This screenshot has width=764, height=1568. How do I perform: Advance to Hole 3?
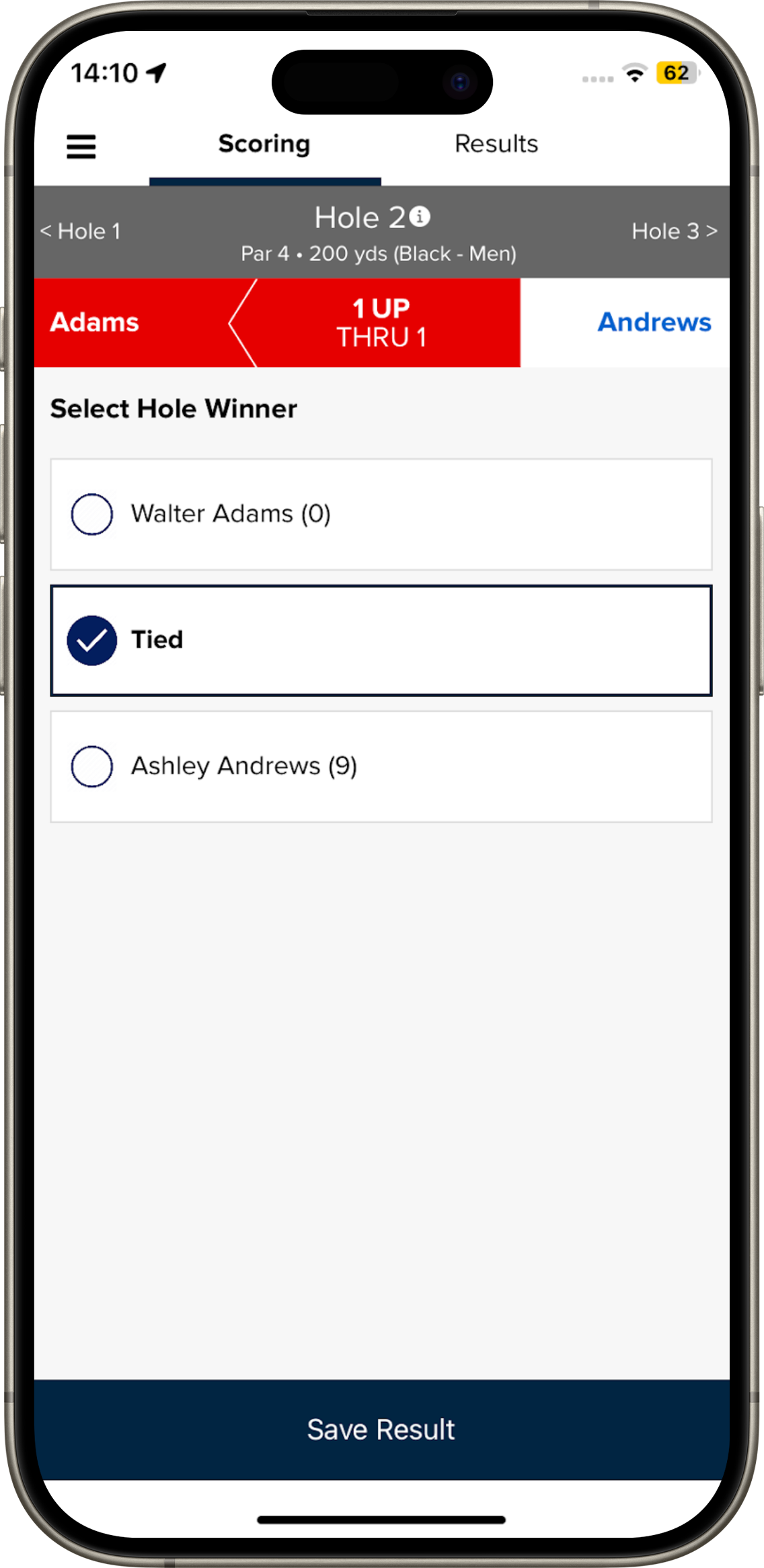point(674,231)
